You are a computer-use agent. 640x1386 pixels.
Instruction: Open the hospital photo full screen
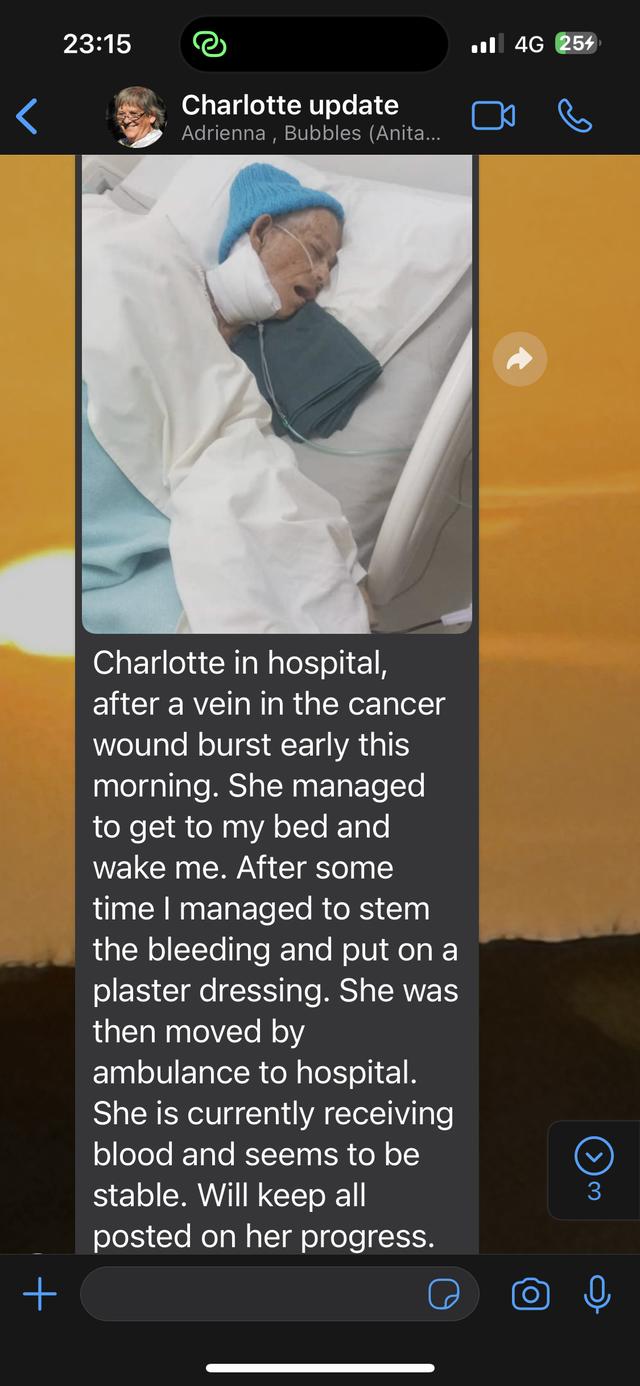[x=277, y=395]
